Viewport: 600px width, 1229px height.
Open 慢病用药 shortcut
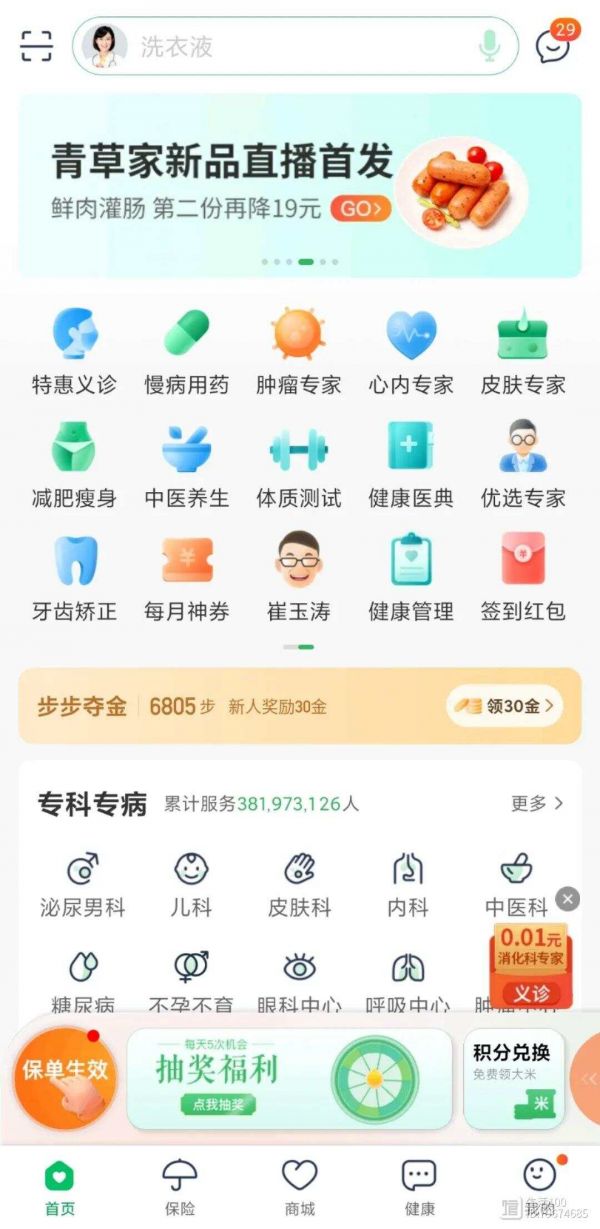pos(187,352)
